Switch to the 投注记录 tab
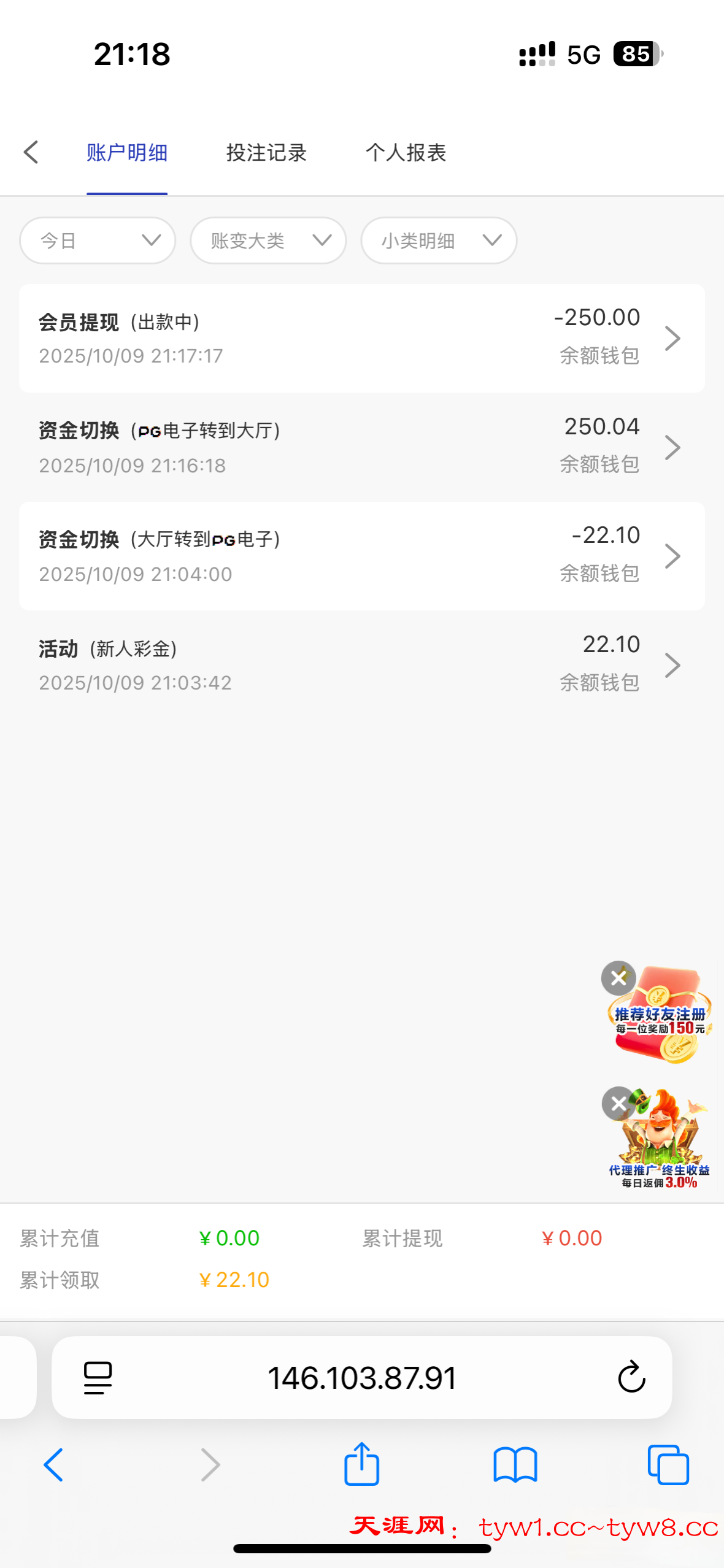 (266, 153)
